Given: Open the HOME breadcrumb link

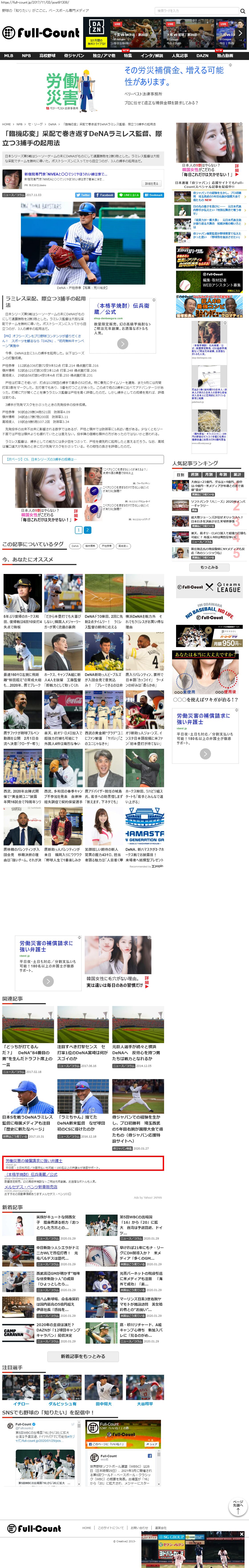Looking at the screenshot, I should click(x=6, y=124).
